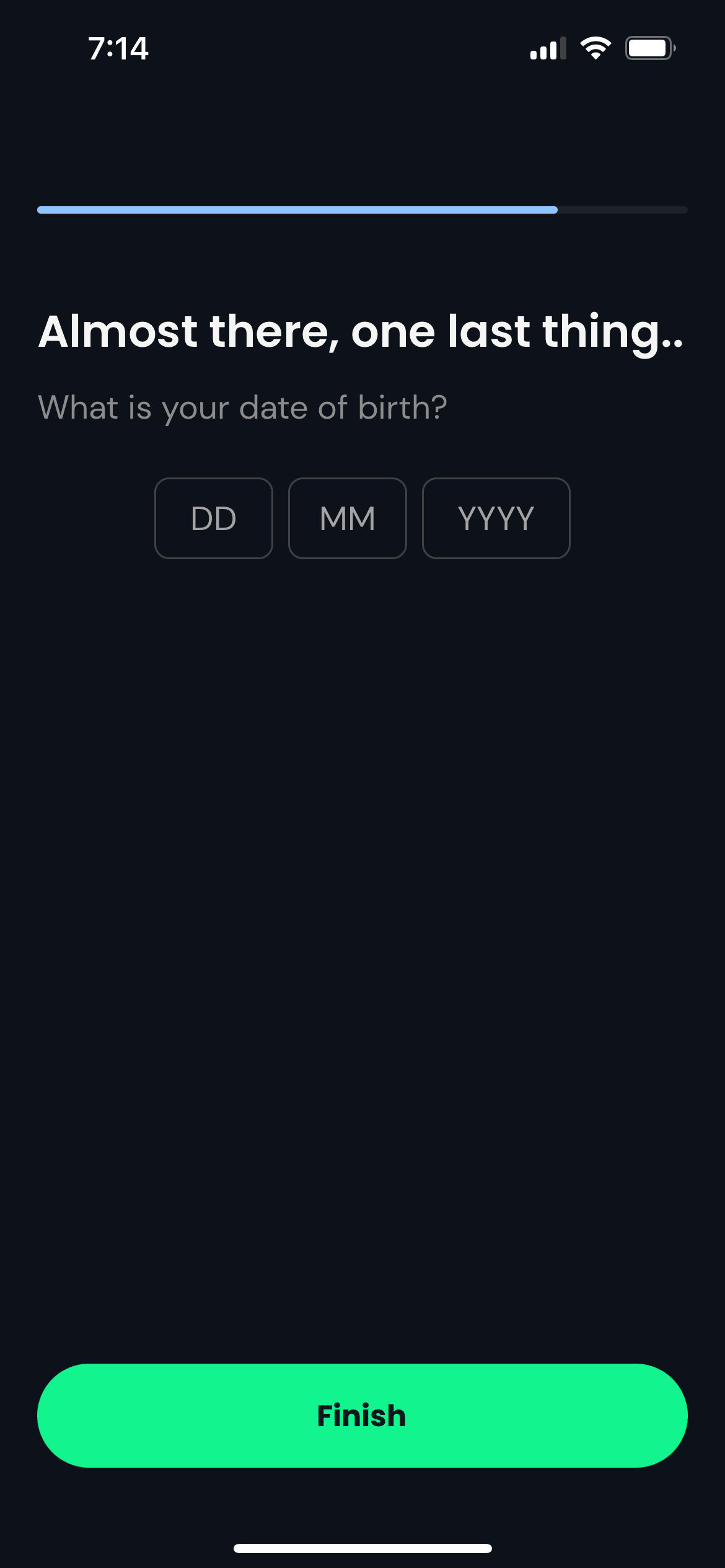Tap the question 'What is your date of birth?'
725x1568 pixels.
click(x=242, y=407)
